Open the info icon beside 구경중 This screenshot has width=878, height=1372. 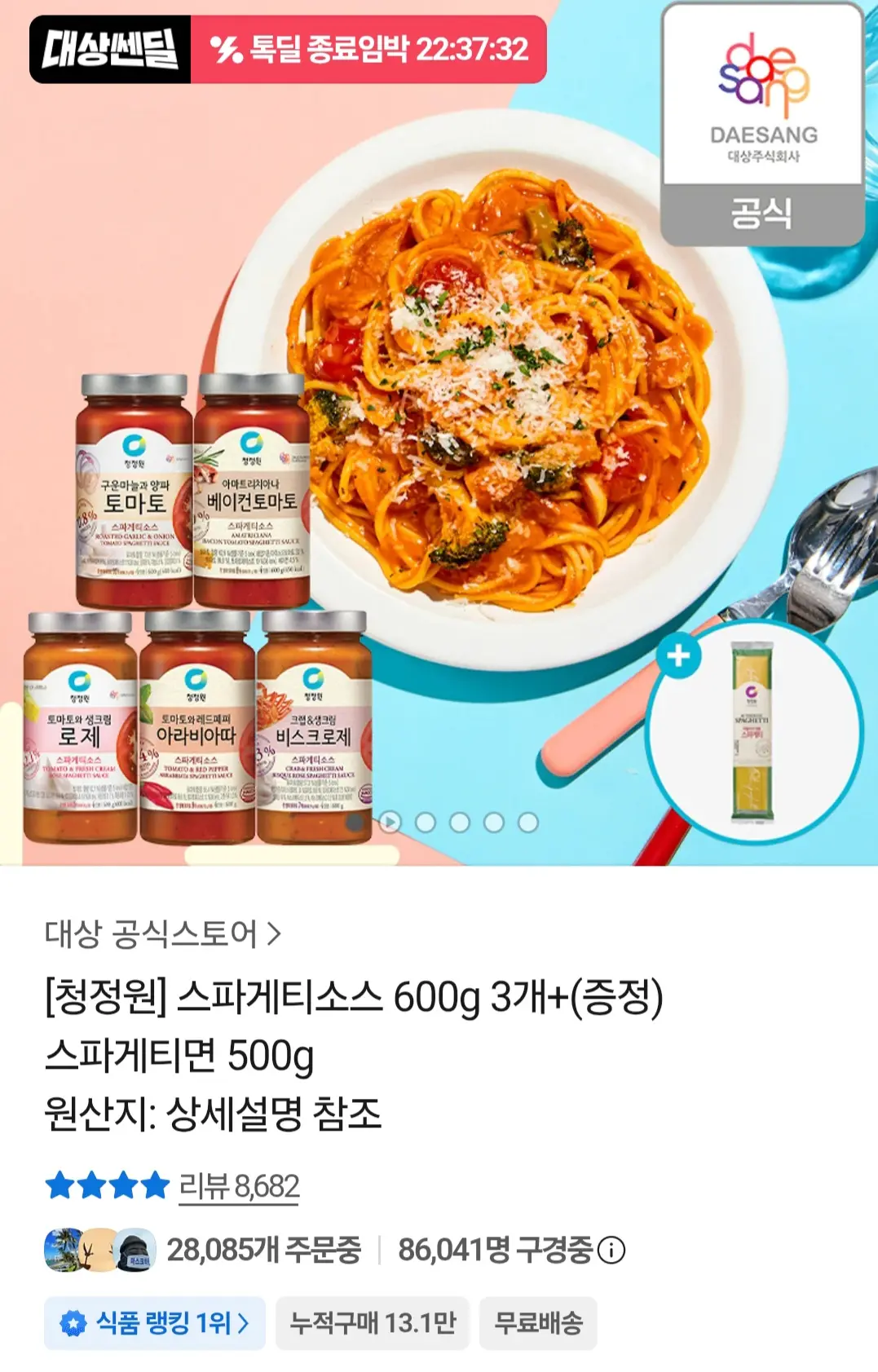pyautogui.click(x=611, y=1250)
